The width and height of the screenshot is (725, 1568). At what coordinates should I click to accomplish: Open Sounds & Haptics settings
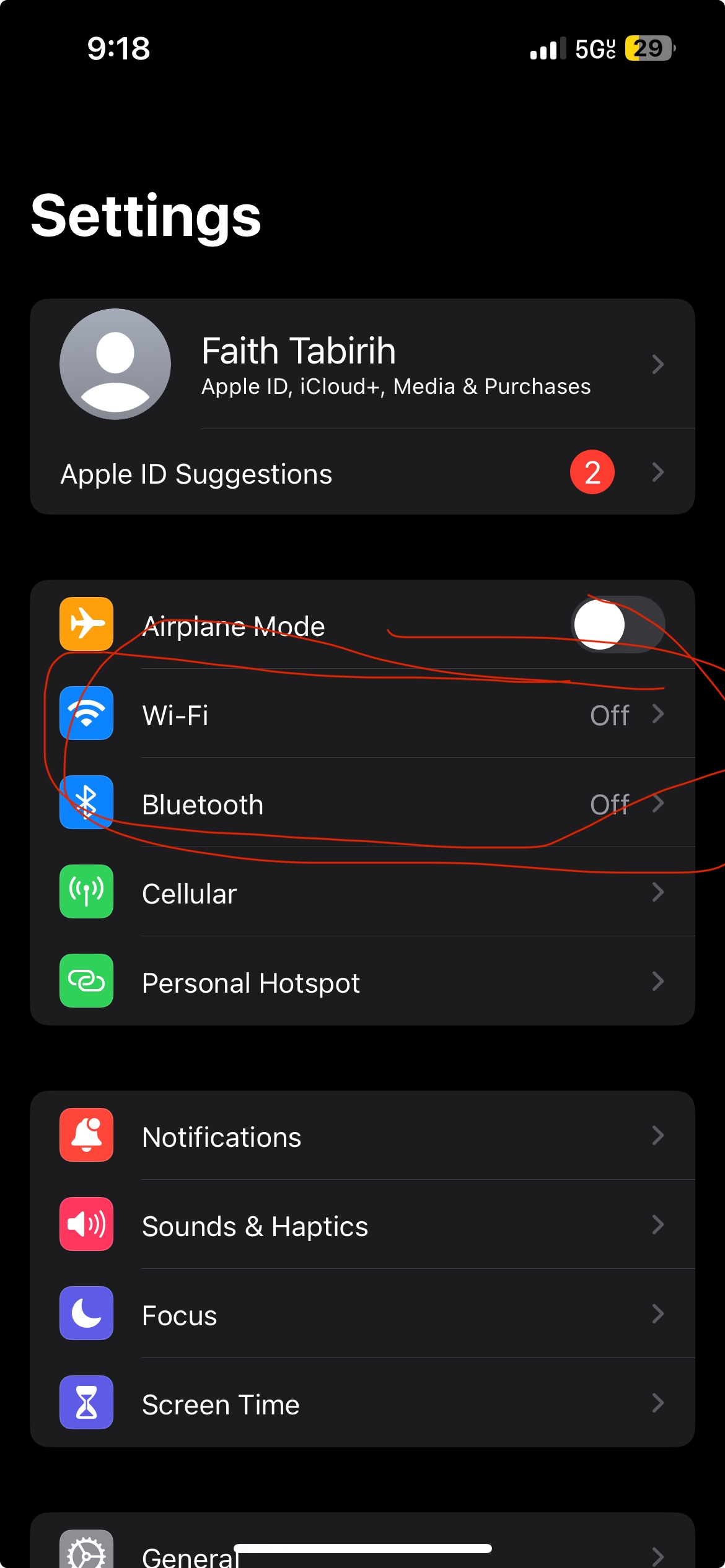pos(362,1224)
